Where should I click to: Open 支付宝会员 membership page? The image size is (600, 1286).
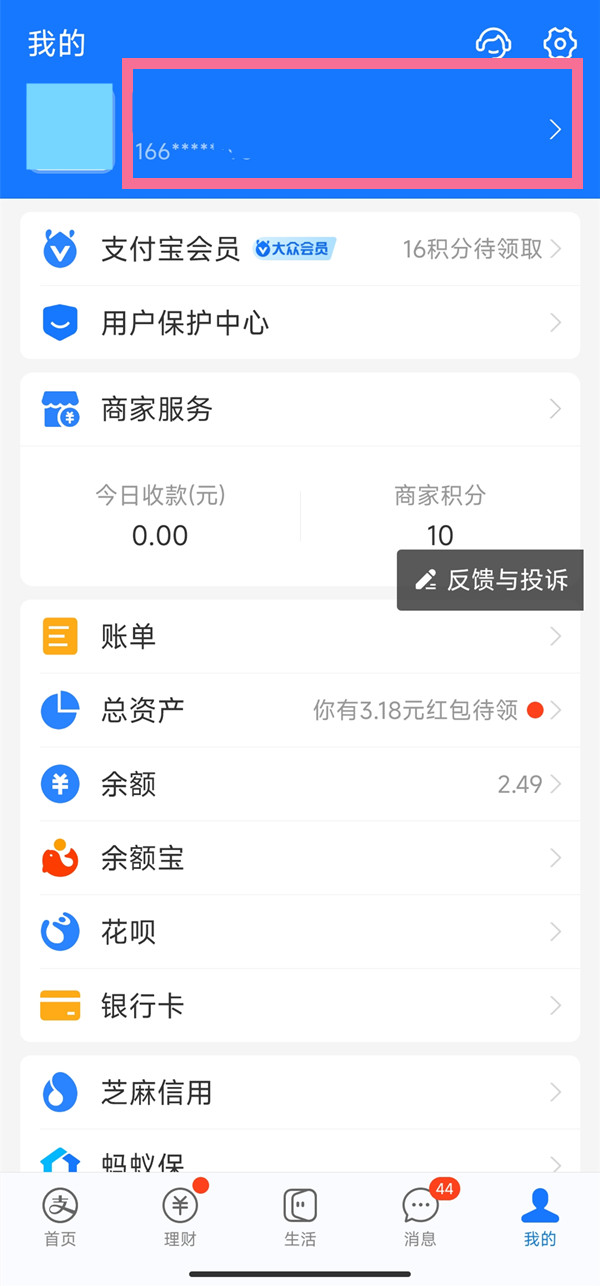click(300, 249)
